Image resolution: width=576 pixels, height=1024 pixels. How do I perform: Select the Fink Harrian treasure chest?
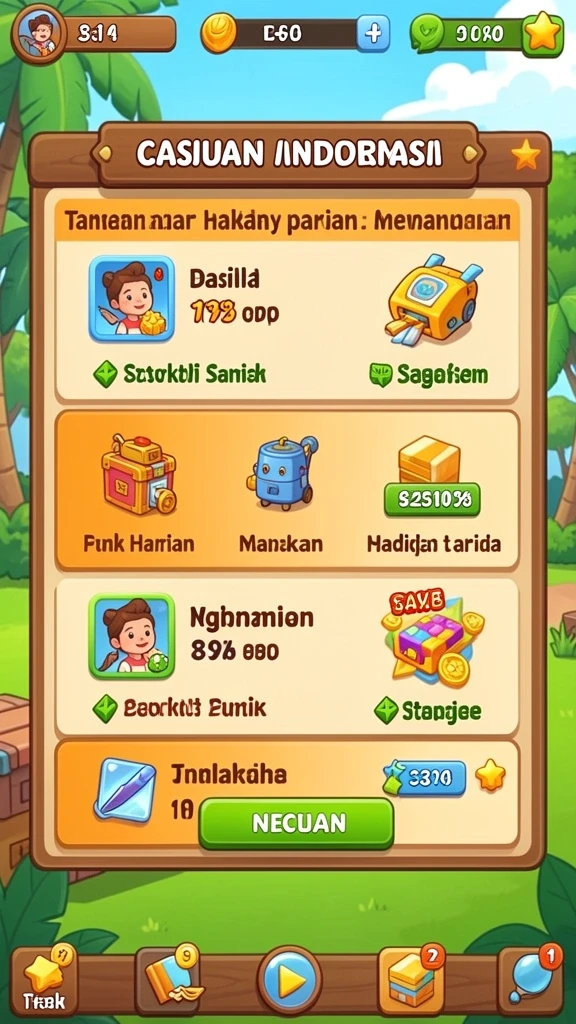pyautogui.click(x=138, y=474)
